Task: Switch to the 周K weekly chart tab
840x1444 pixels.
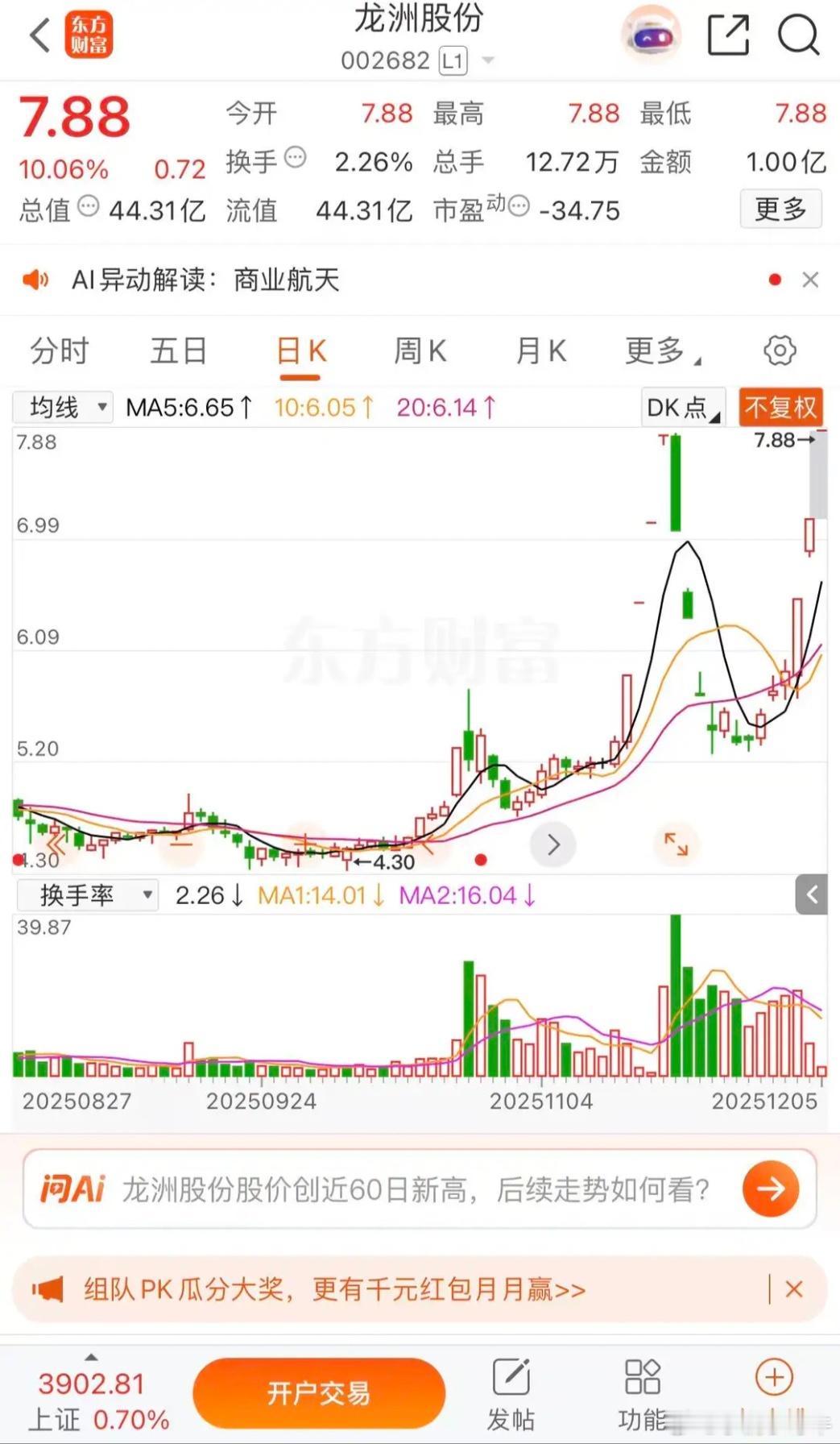Action: [420, 350]
